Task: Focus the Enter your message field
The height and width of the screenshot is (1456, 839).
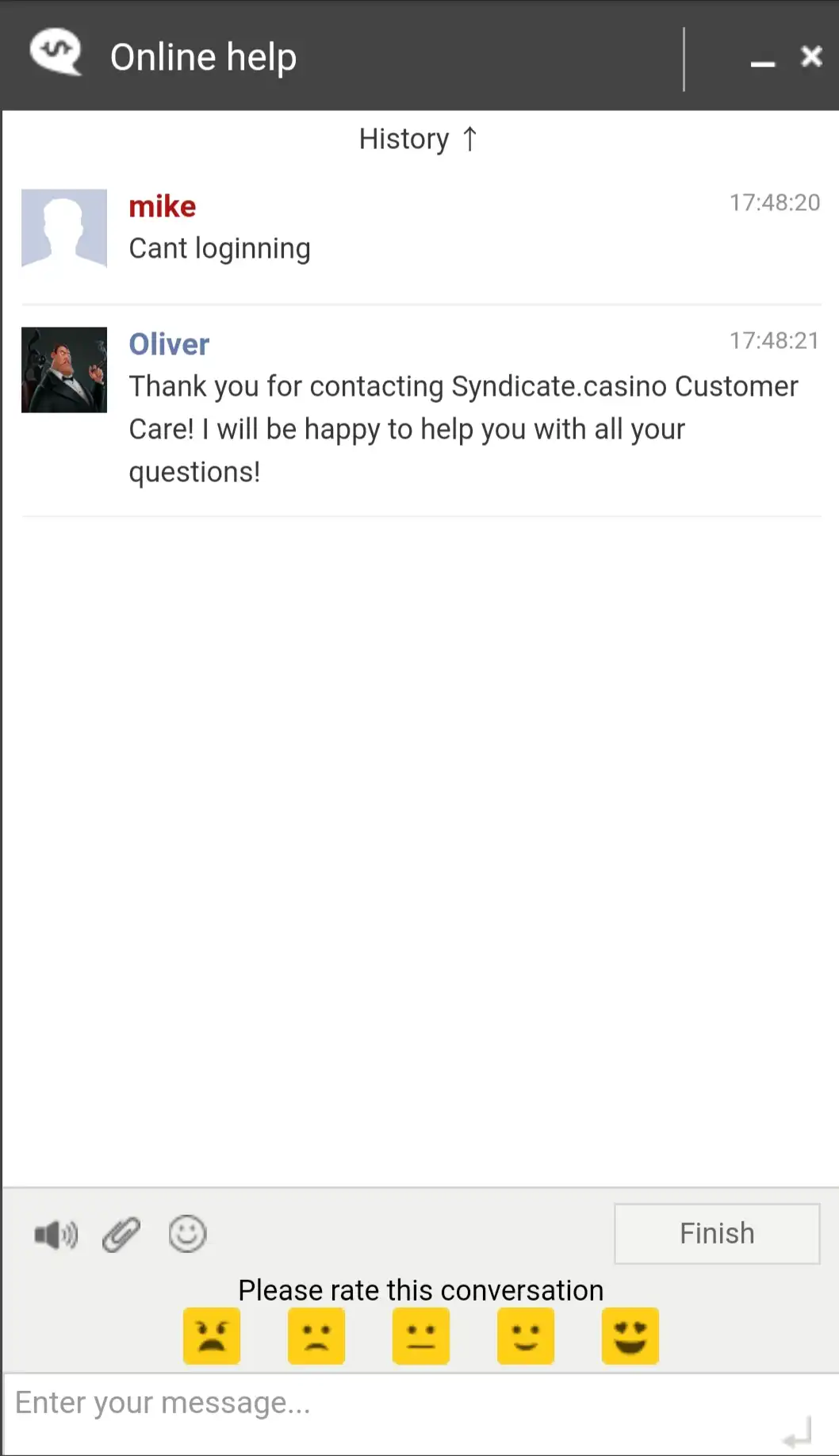Action: tap(381, 1405)
